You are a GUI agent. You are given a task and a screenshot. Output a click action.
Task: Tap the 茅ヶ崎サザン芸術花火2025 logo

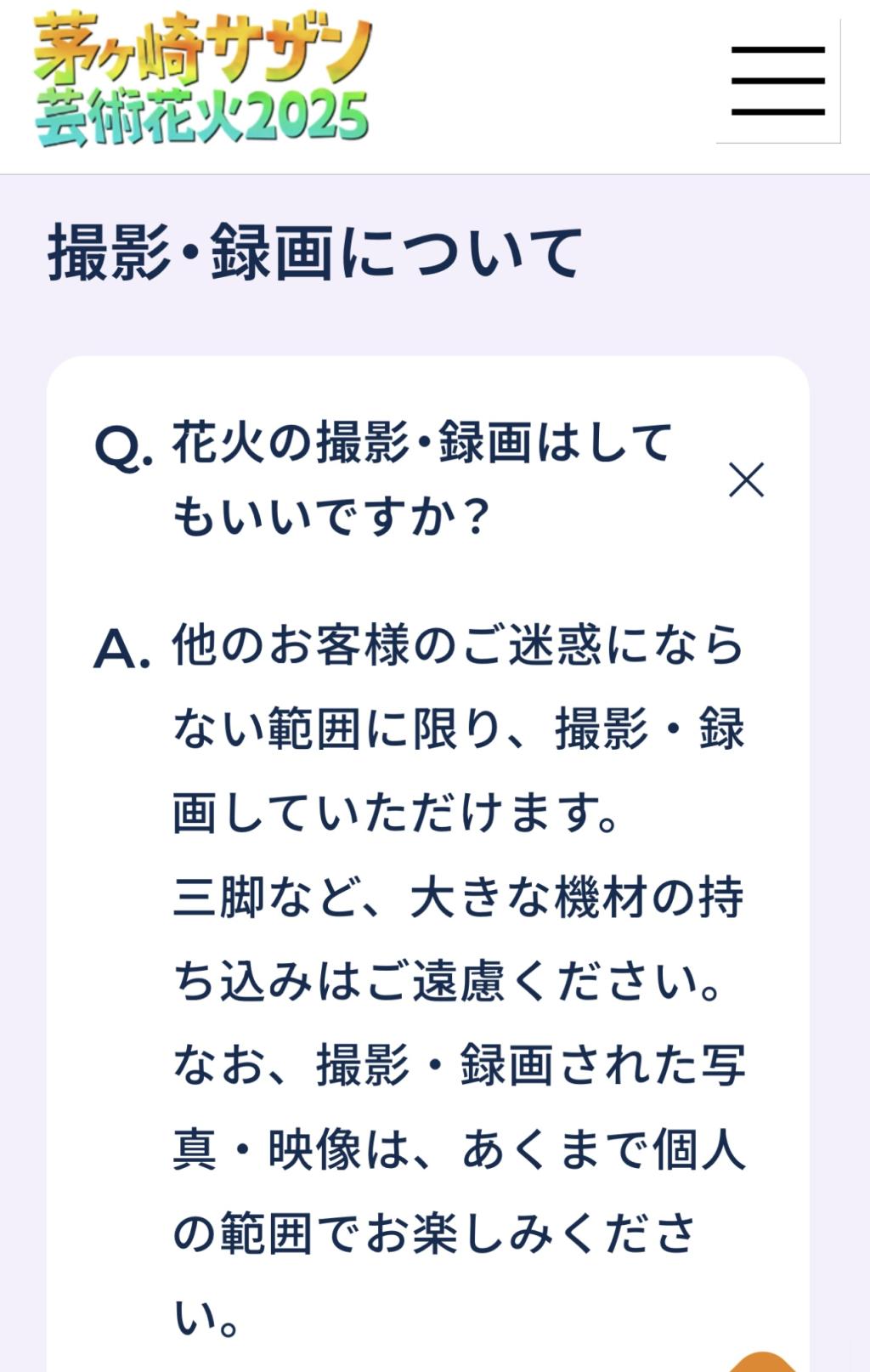coord(202,81)
